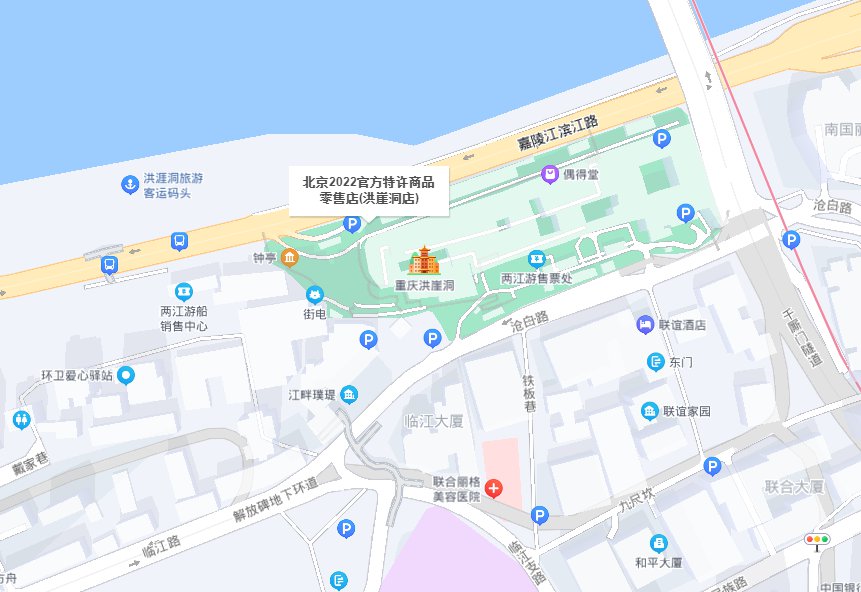Tap the 东门 gate marker
Viewport: 861px width, 592px height.
tap(656, 362)
